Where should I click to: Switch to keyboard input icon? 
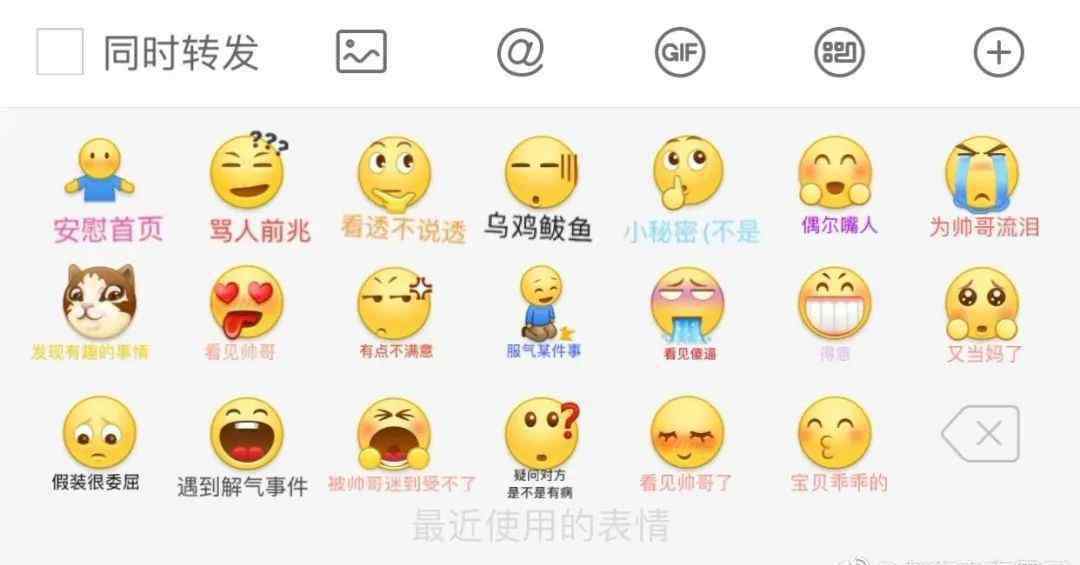[x=838, y=52]
